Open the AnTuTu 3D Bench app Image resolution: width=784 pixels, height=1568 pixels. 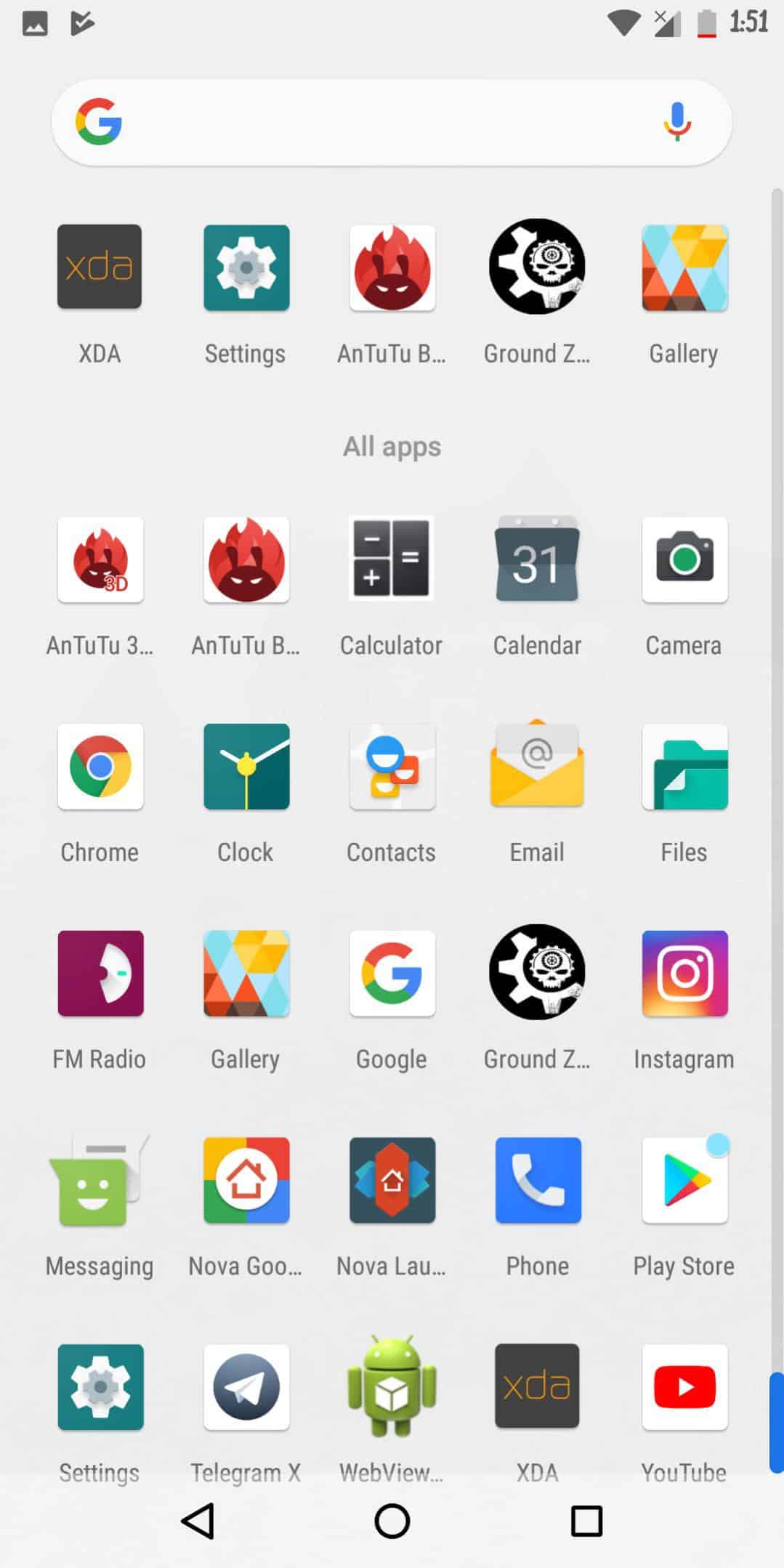point(100,559)
